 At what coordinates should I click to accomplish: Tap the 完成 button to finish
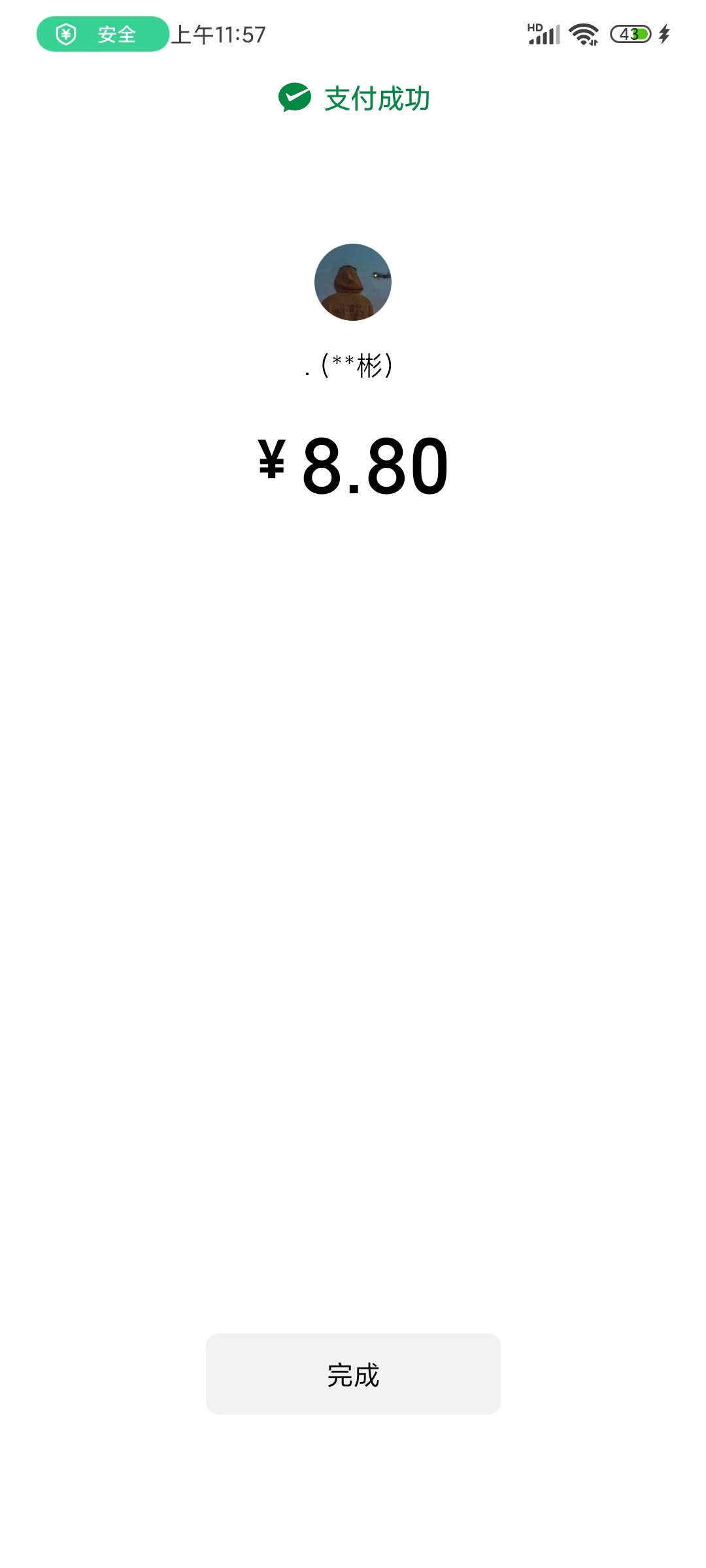click(x=353, y=1374)
